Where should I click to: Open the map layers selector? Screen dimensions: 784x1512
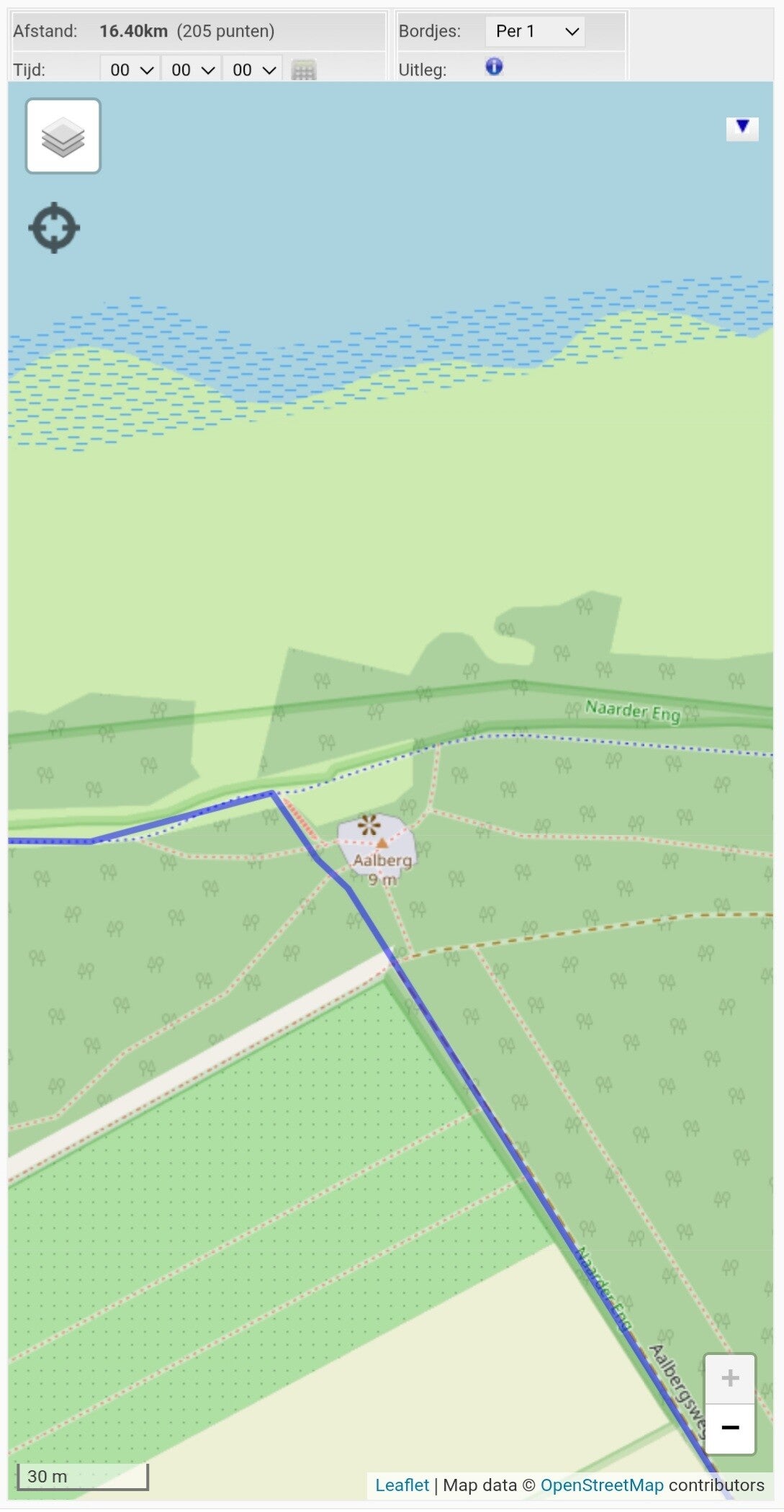[x=63, y=136]
